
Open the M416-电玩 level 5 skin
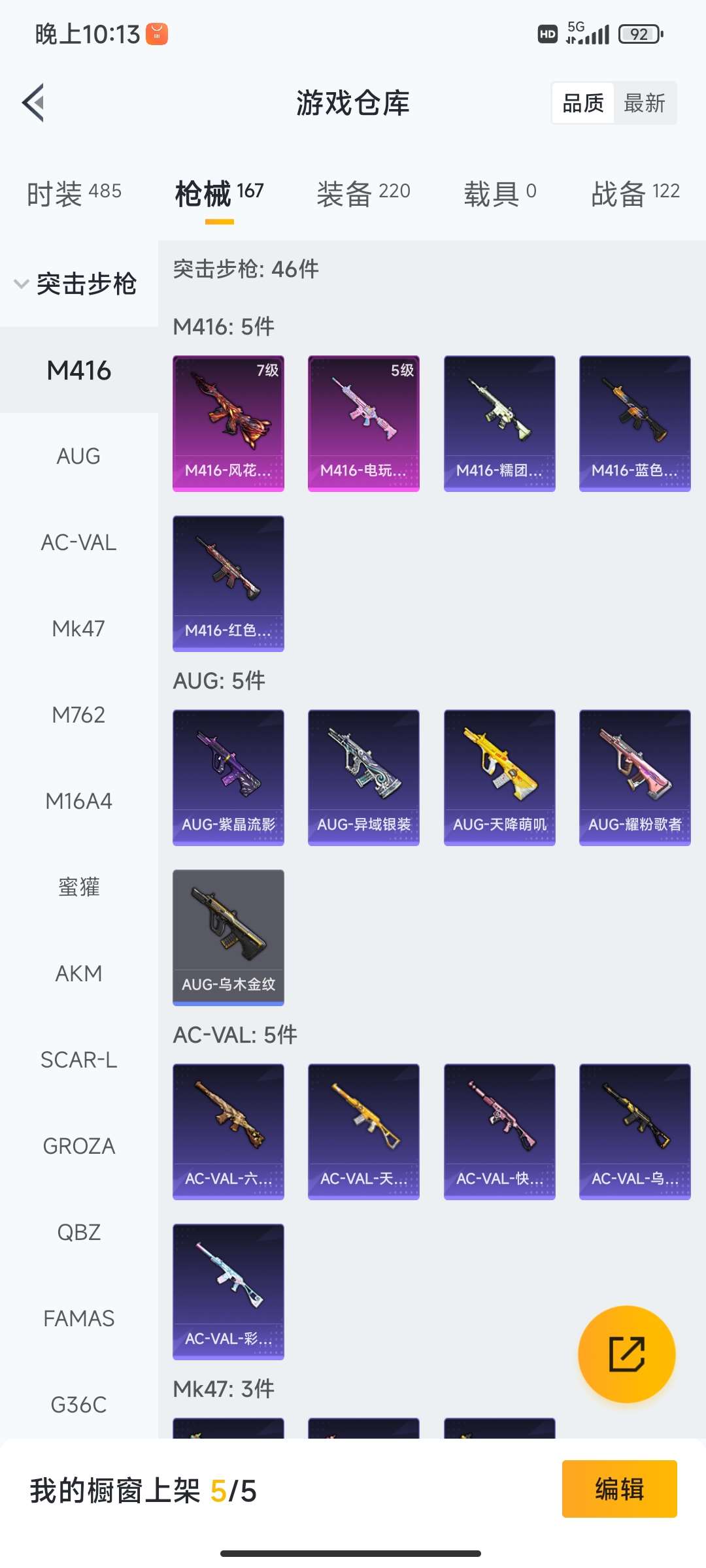pyautogui.click(x=363, y=423)
